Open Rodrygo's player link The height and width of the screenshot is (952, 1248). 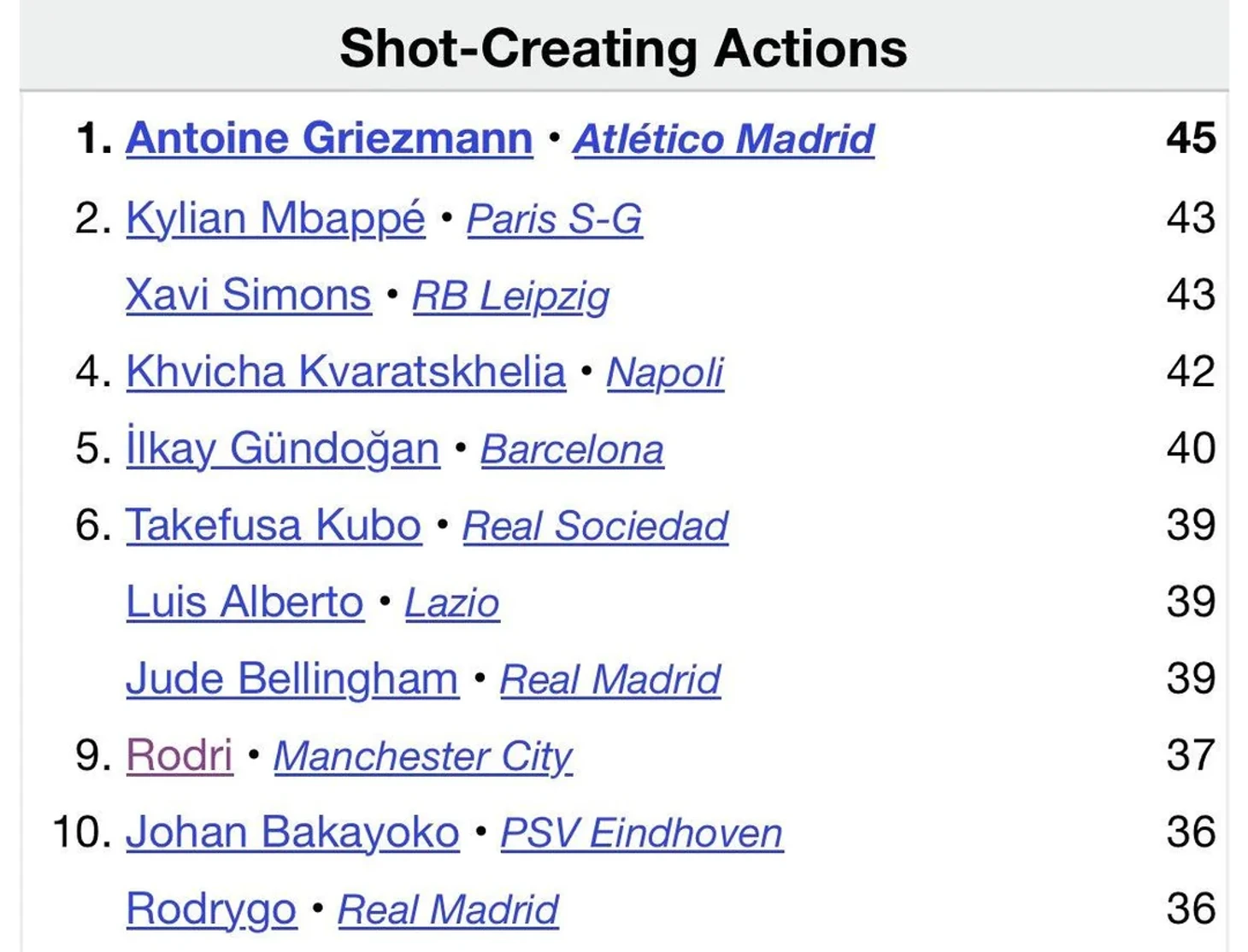[x=211, y=908]
